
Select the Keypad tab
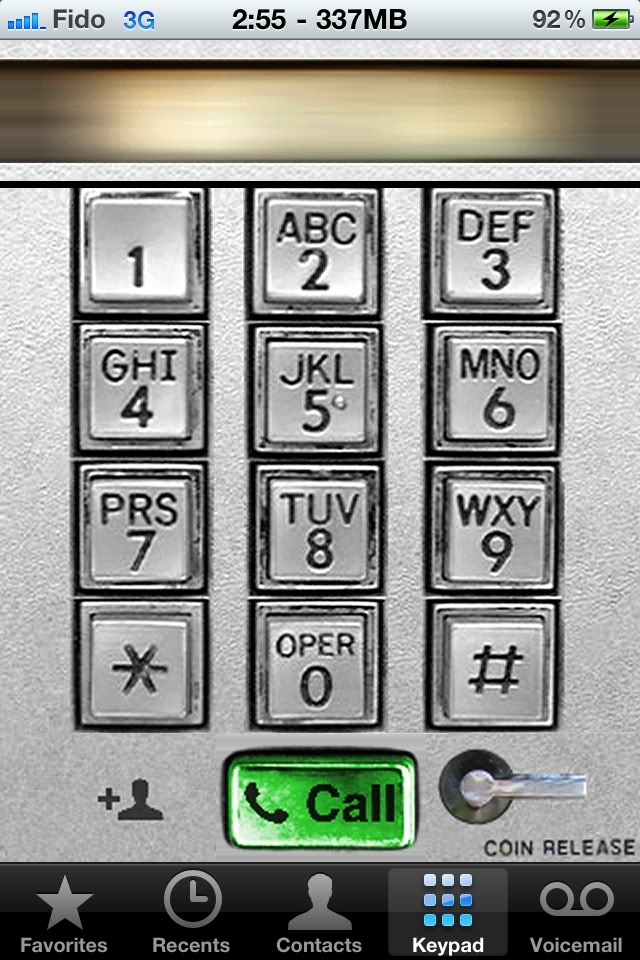click(x=447, y=912)
